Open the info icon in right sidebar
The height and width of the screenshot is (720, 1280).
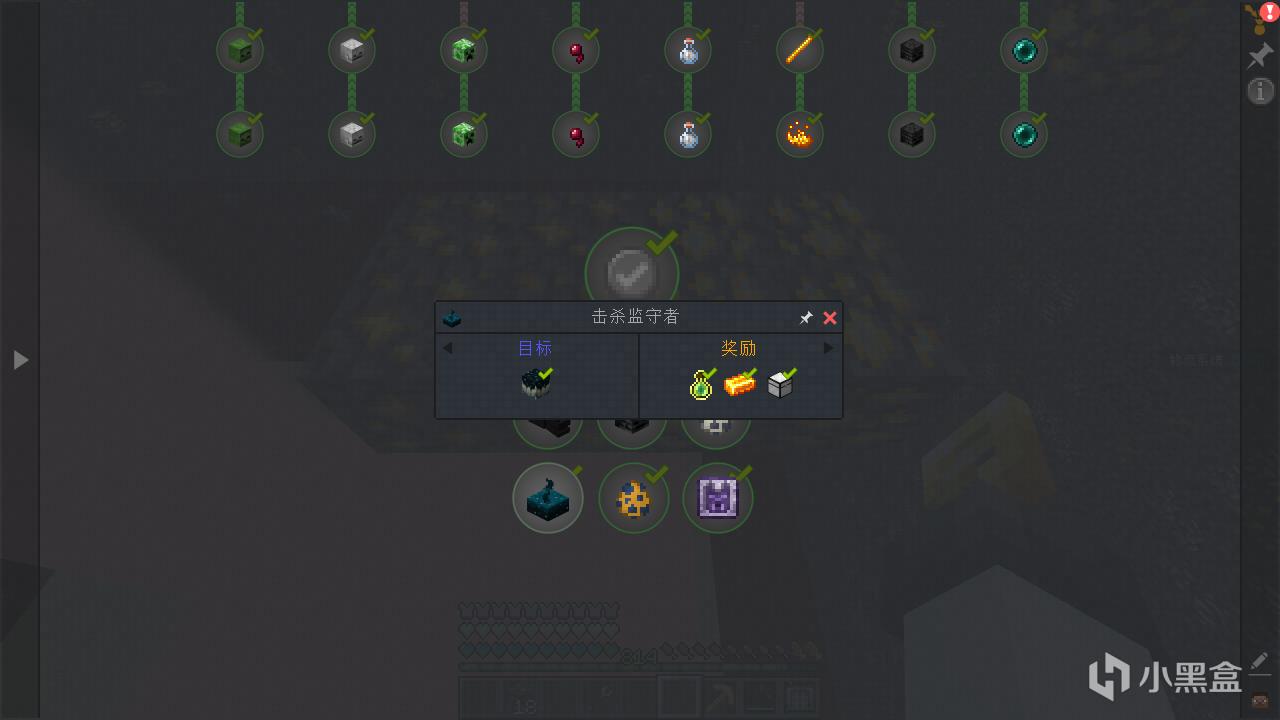[x=1260, y=91]
